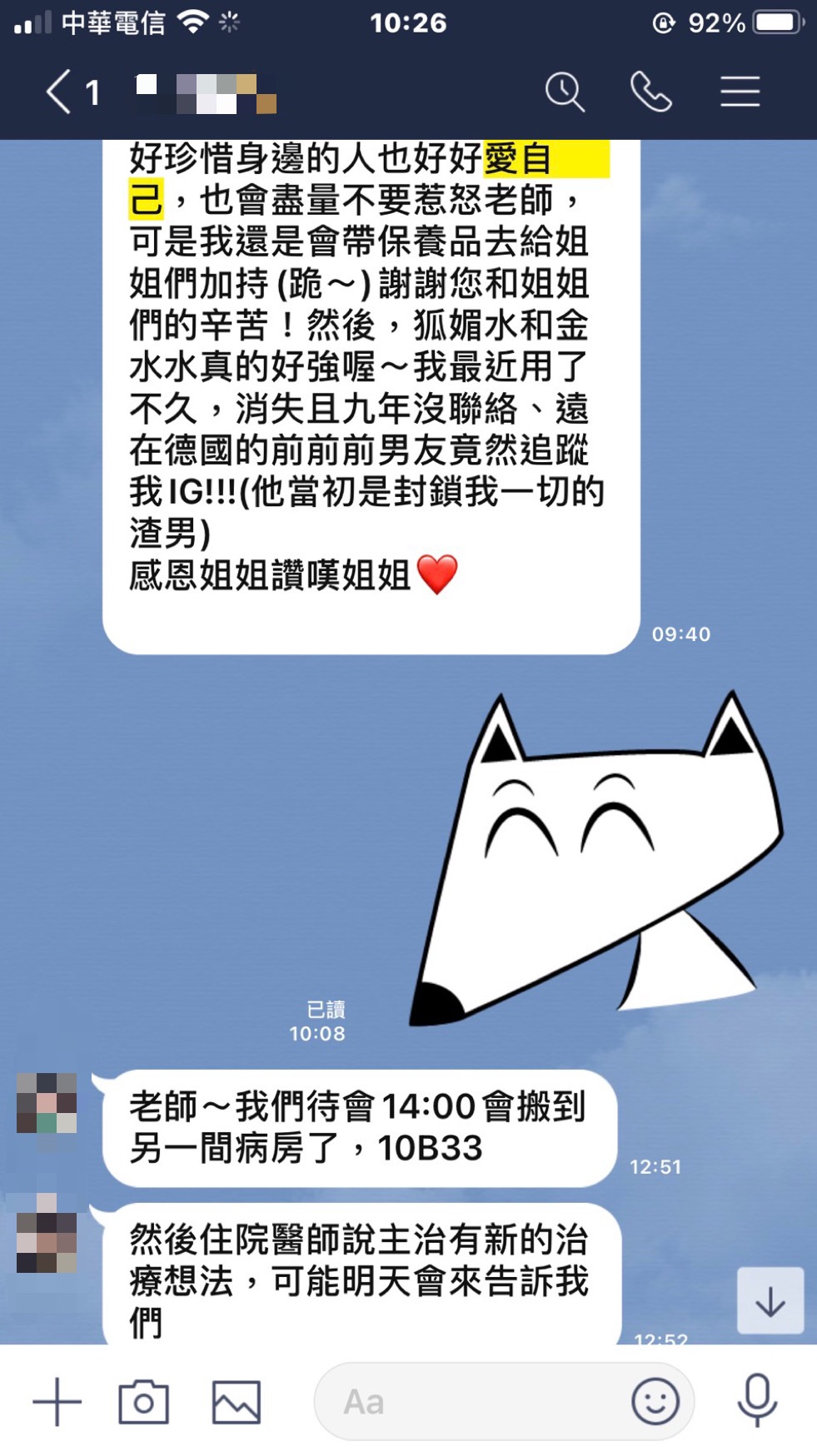Open the chat menu
This screenshot has width=817, height=1456.
740,92
